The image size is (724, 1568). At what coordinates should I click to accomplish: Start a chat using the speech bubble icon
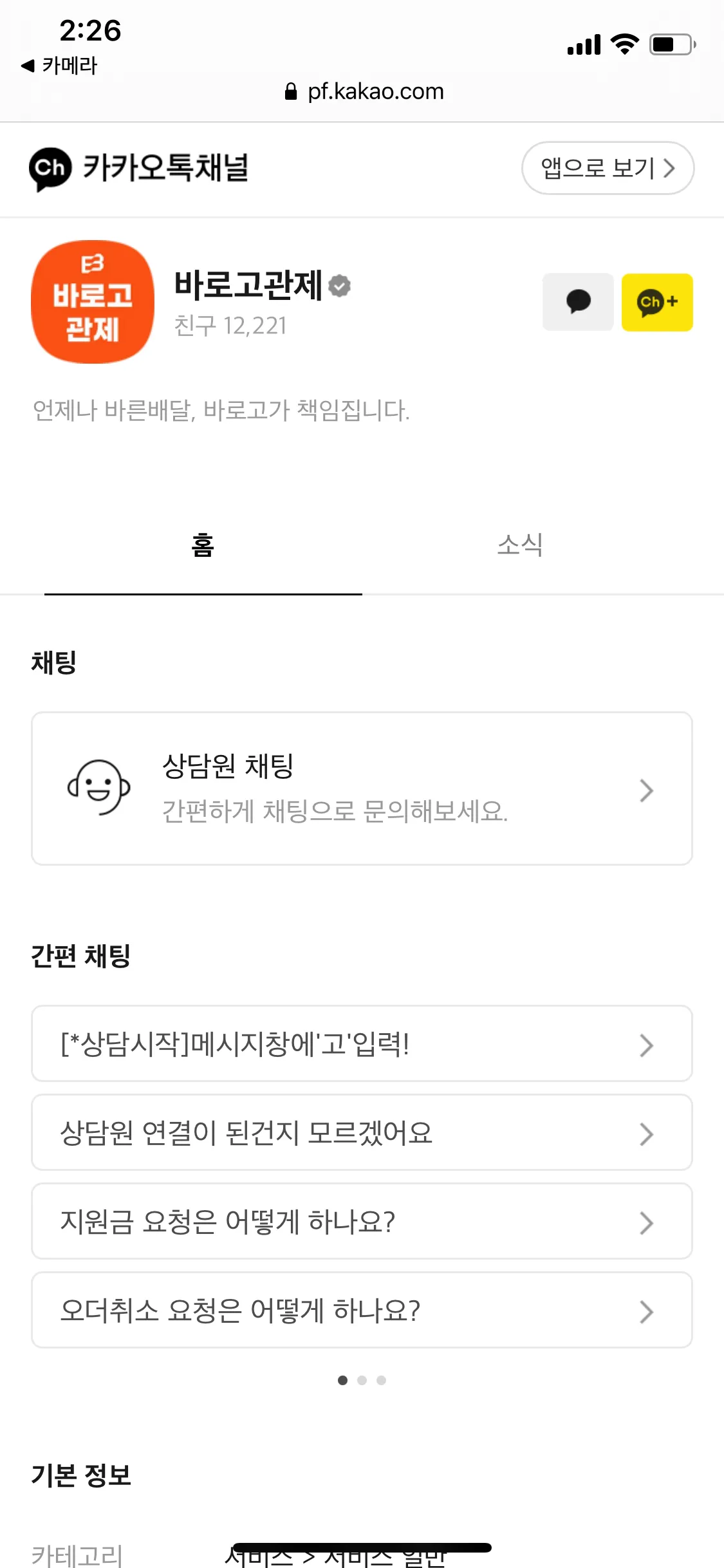(578, 302)
